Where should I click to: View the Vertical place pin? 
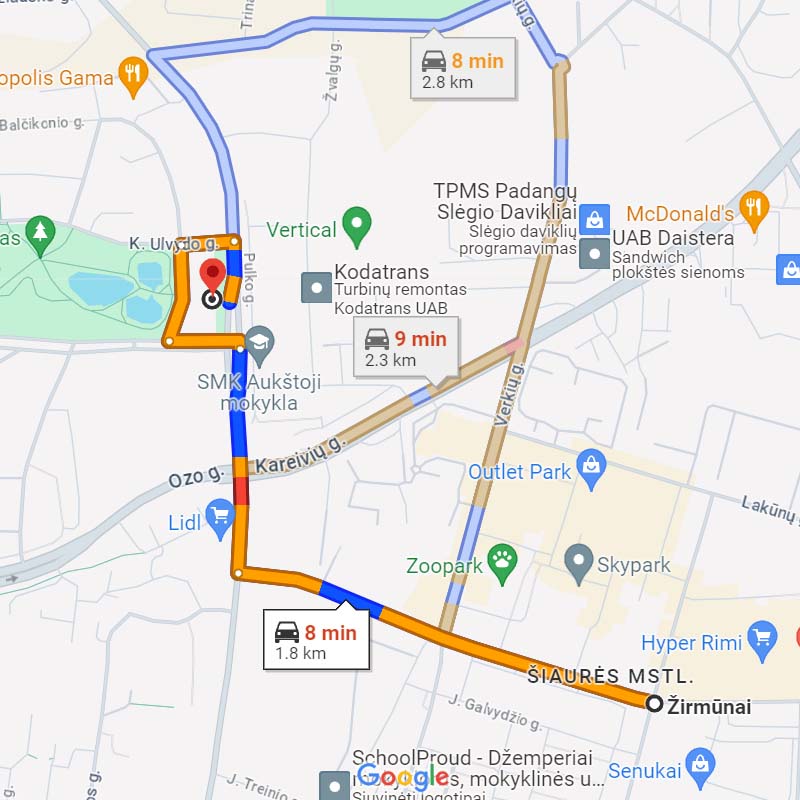[357, 227]
